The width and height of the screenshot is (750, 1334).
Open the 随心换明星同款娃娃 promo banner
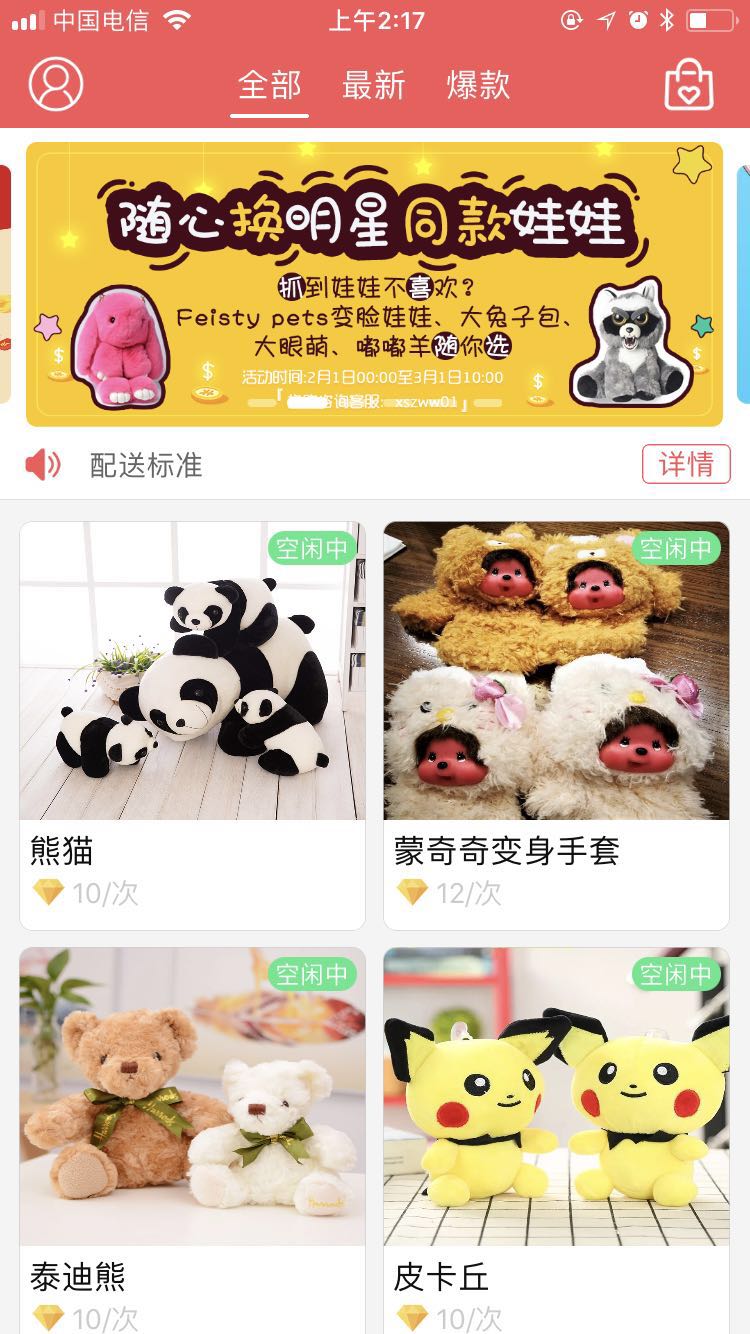(x=374, y=284)
